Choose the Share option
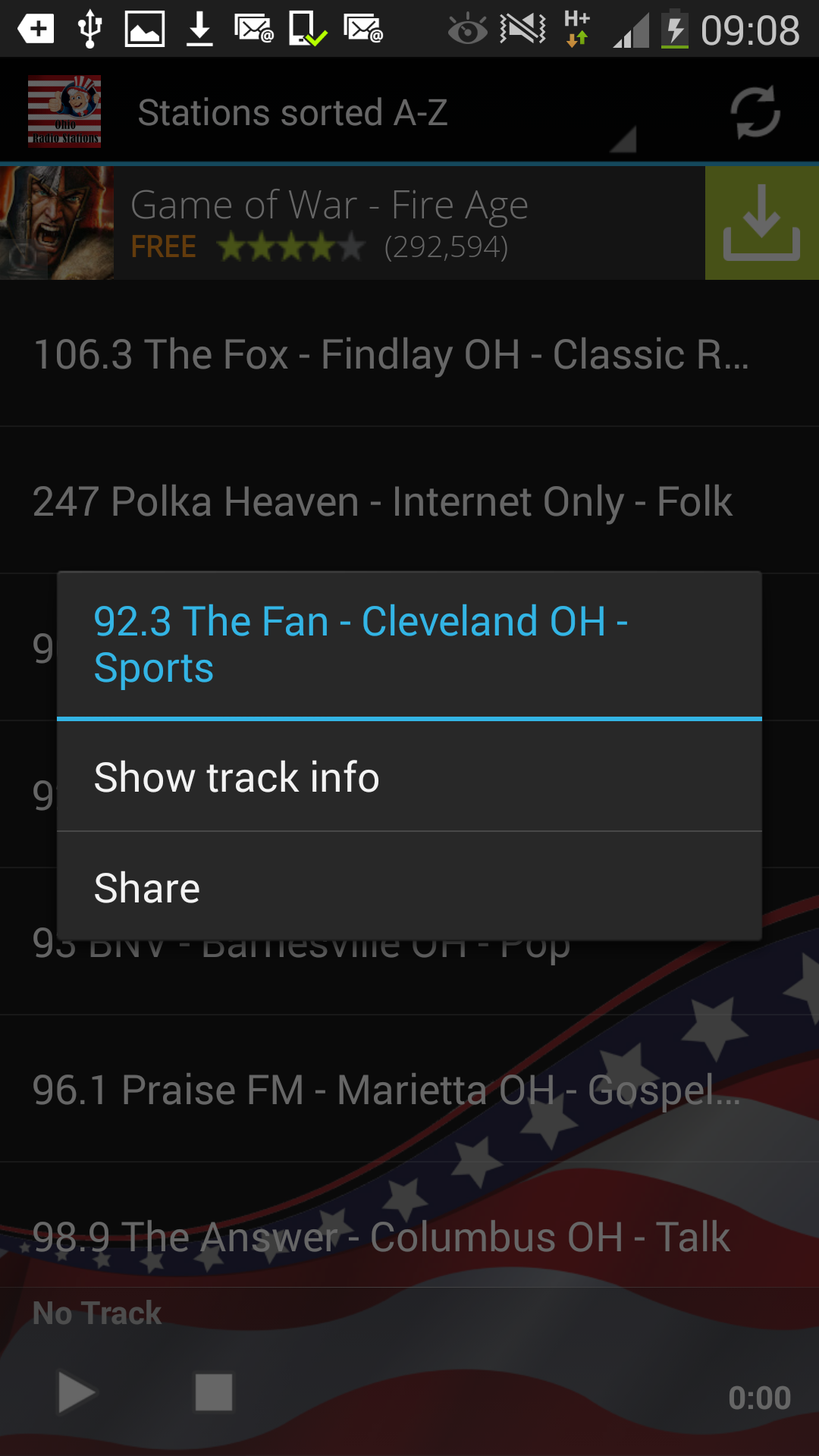This screenshot has height=1456, width=819. (x=409, y=887)
